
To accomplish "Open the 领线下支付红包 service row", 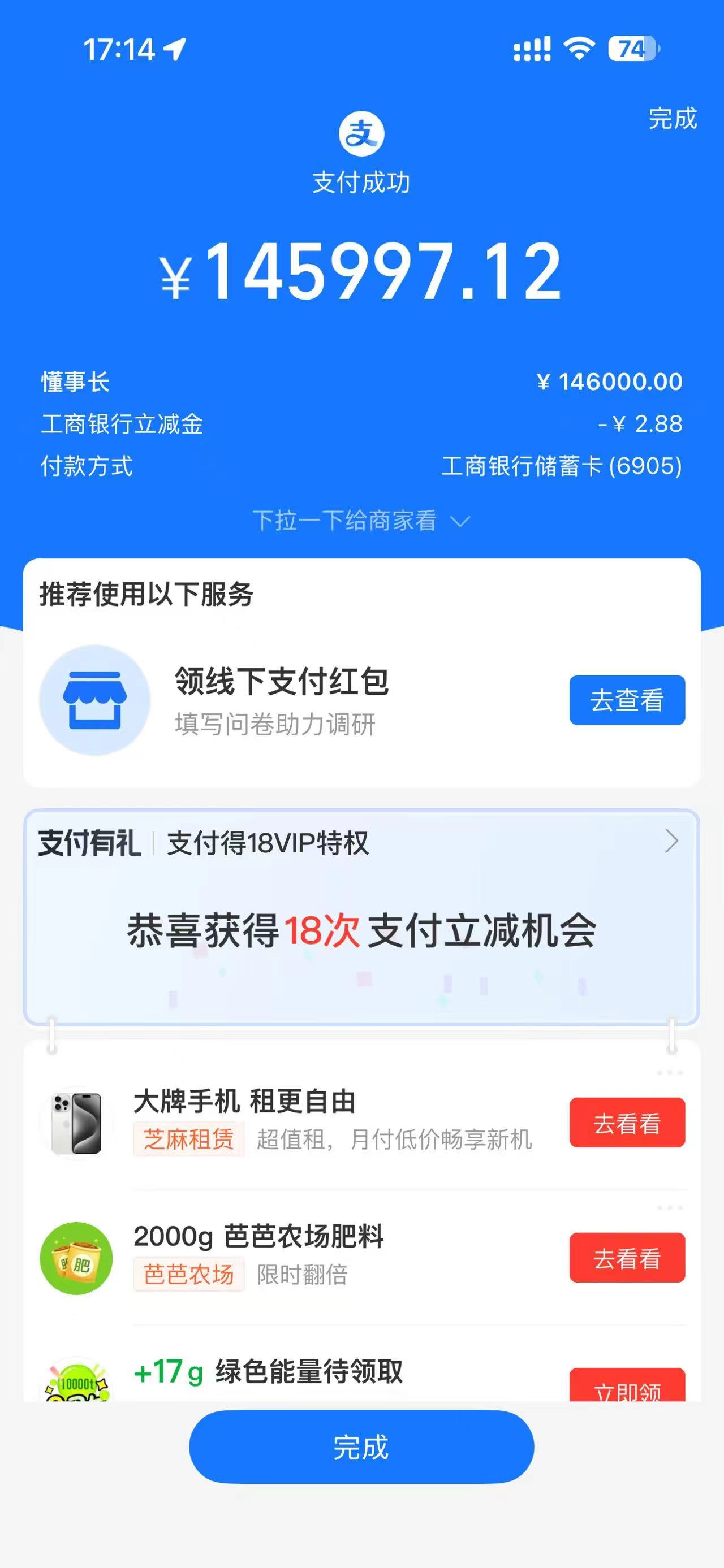I will coord(281,699).
